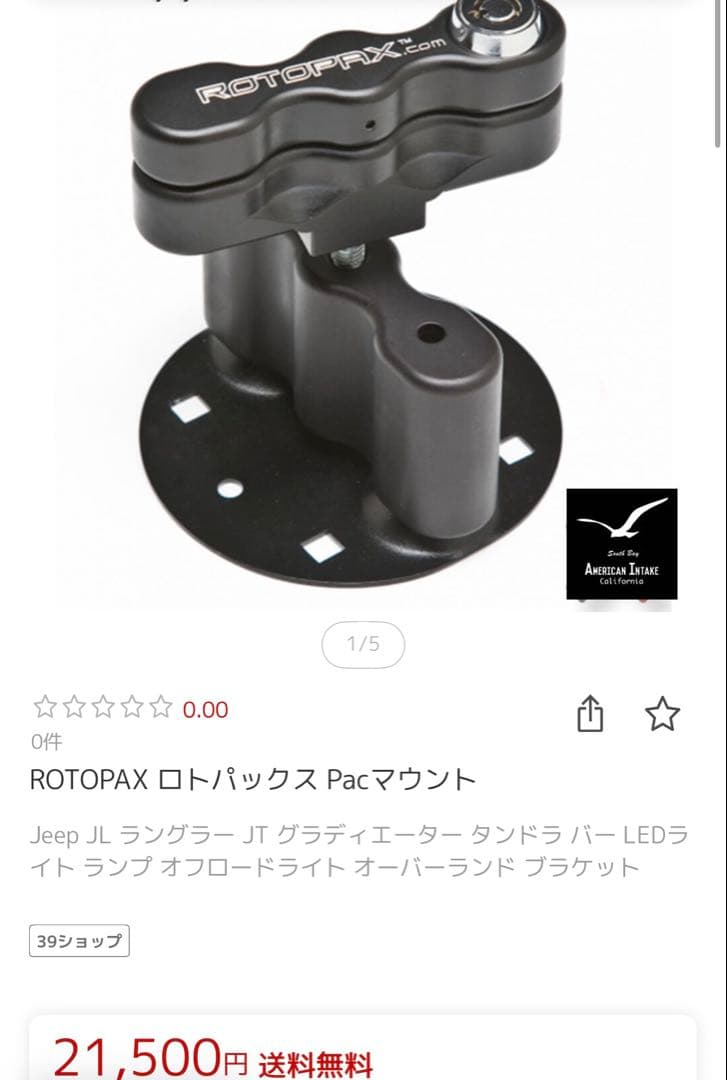Click the 1/5 image page indicator

pos(363,644)
